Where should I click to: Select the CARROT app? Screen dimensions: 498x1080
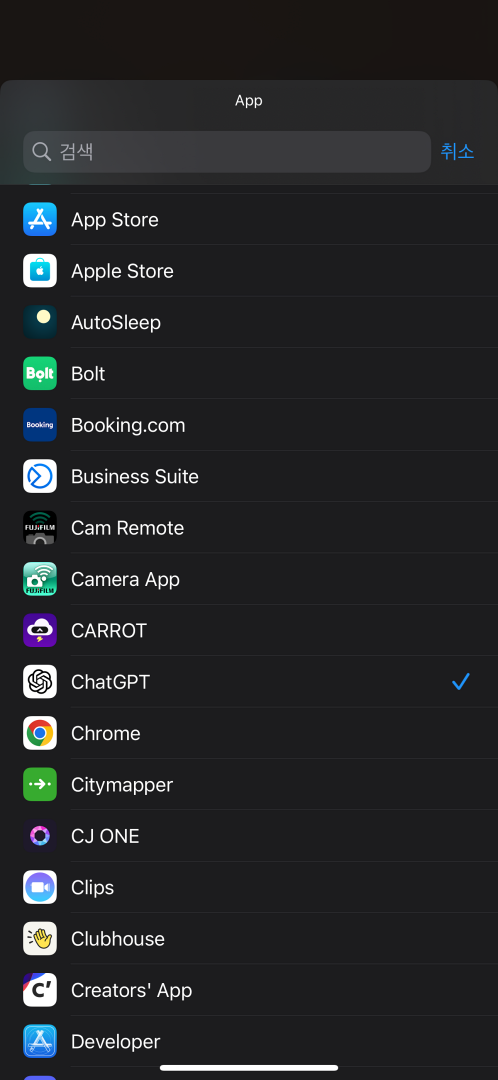[249, 630]
